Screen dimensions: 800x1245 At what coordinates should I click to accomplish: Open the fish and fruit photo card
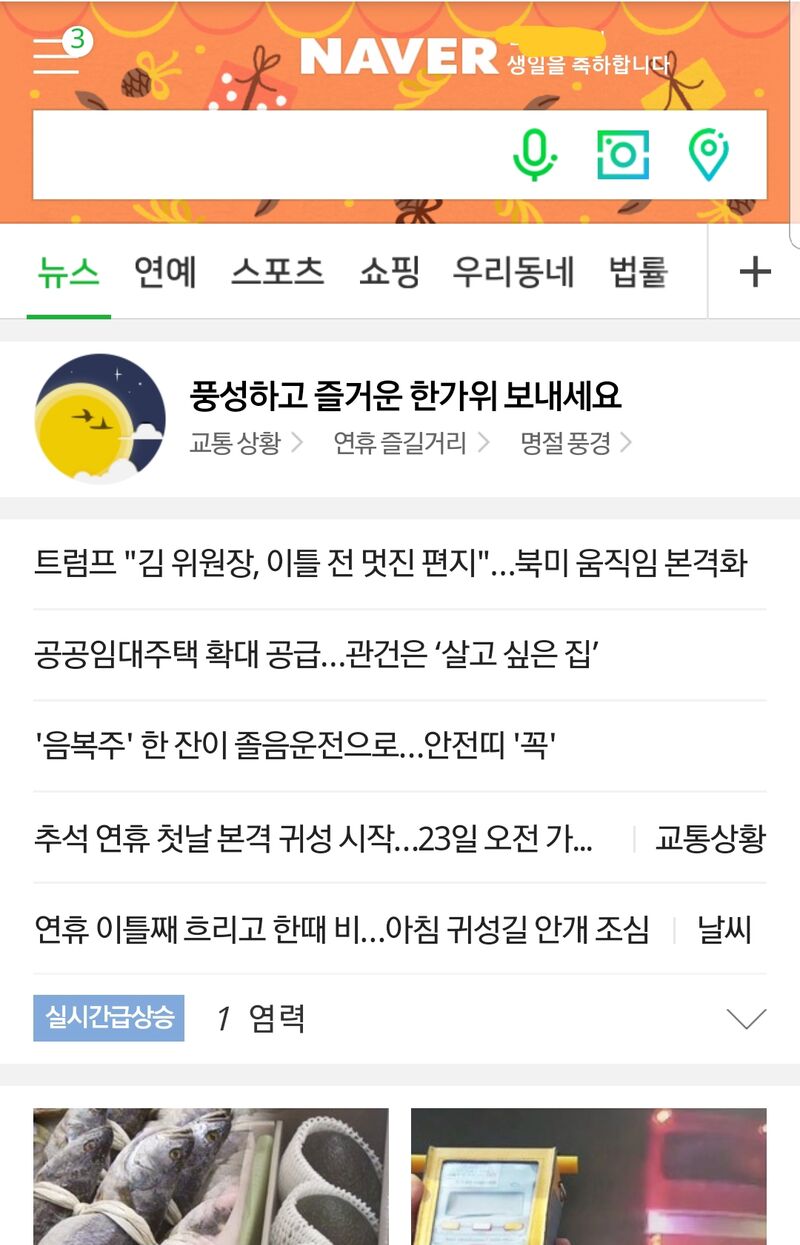click(x=211, y=1176)
